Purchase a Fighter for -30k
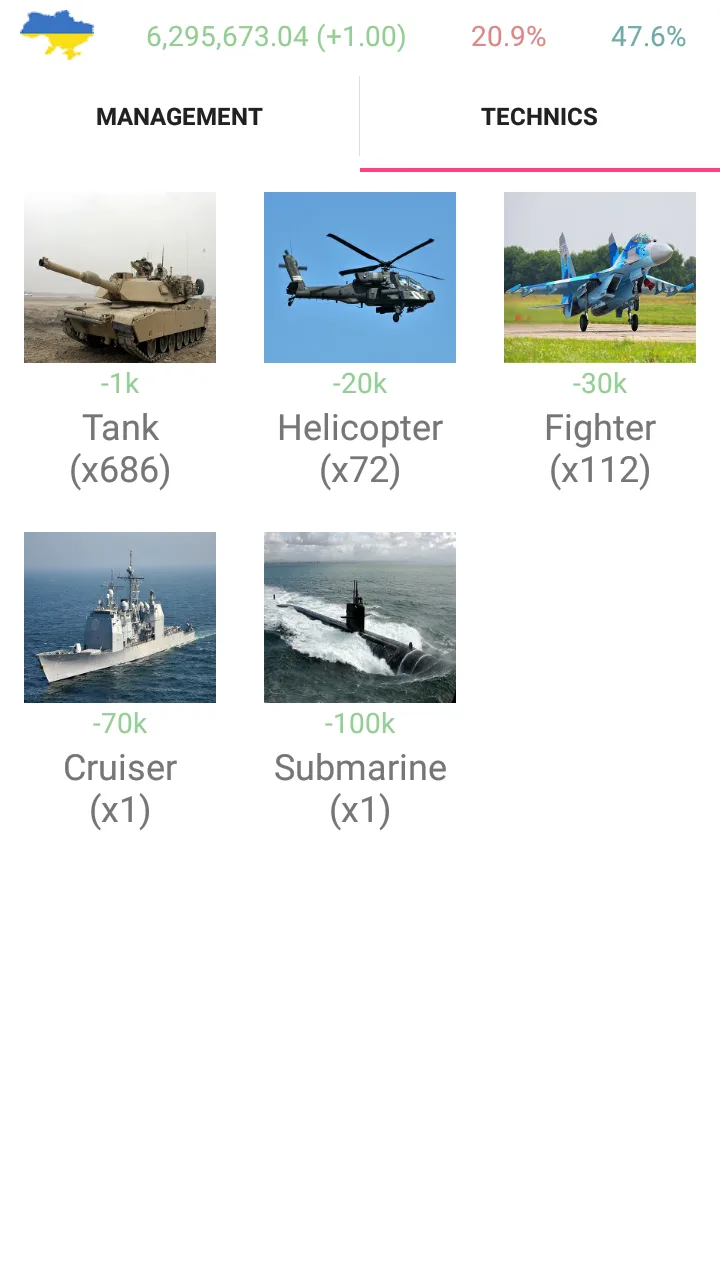The width and height of the screenshot is (720, 1280). 599,384
